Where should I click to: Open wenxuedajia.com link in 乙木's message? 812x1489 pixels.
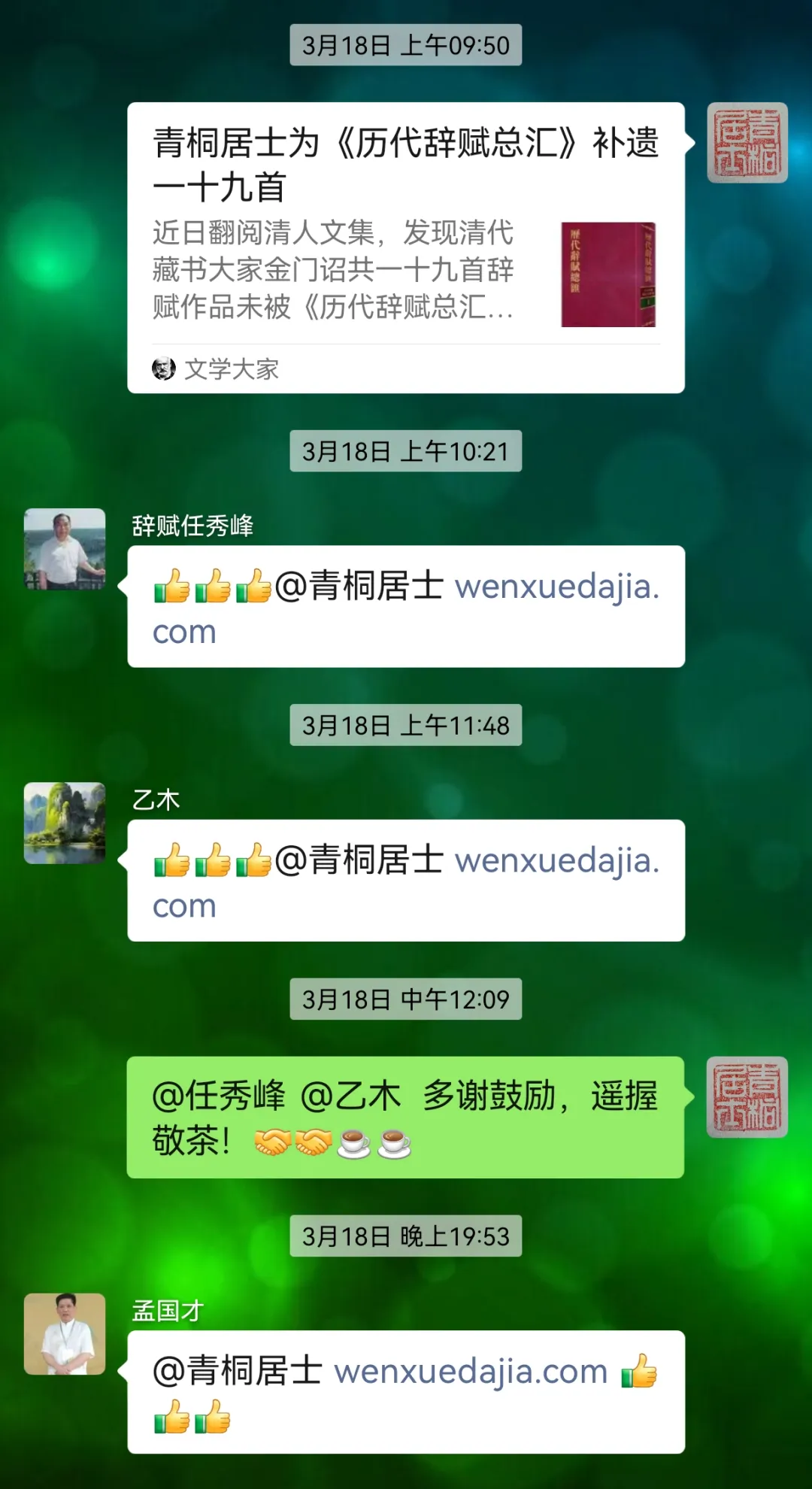[556, 861]
